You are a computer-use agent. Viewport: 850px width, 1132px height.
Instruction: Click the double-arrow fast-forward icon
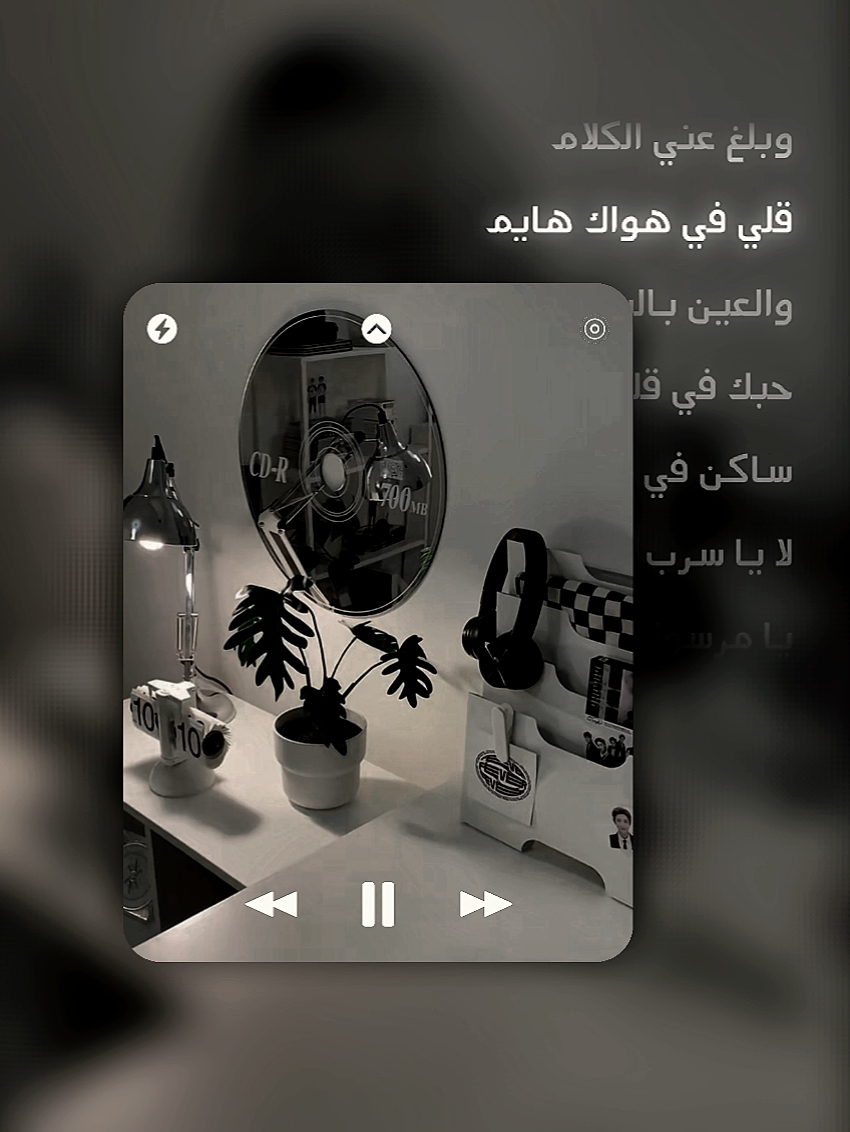point(484,903)
